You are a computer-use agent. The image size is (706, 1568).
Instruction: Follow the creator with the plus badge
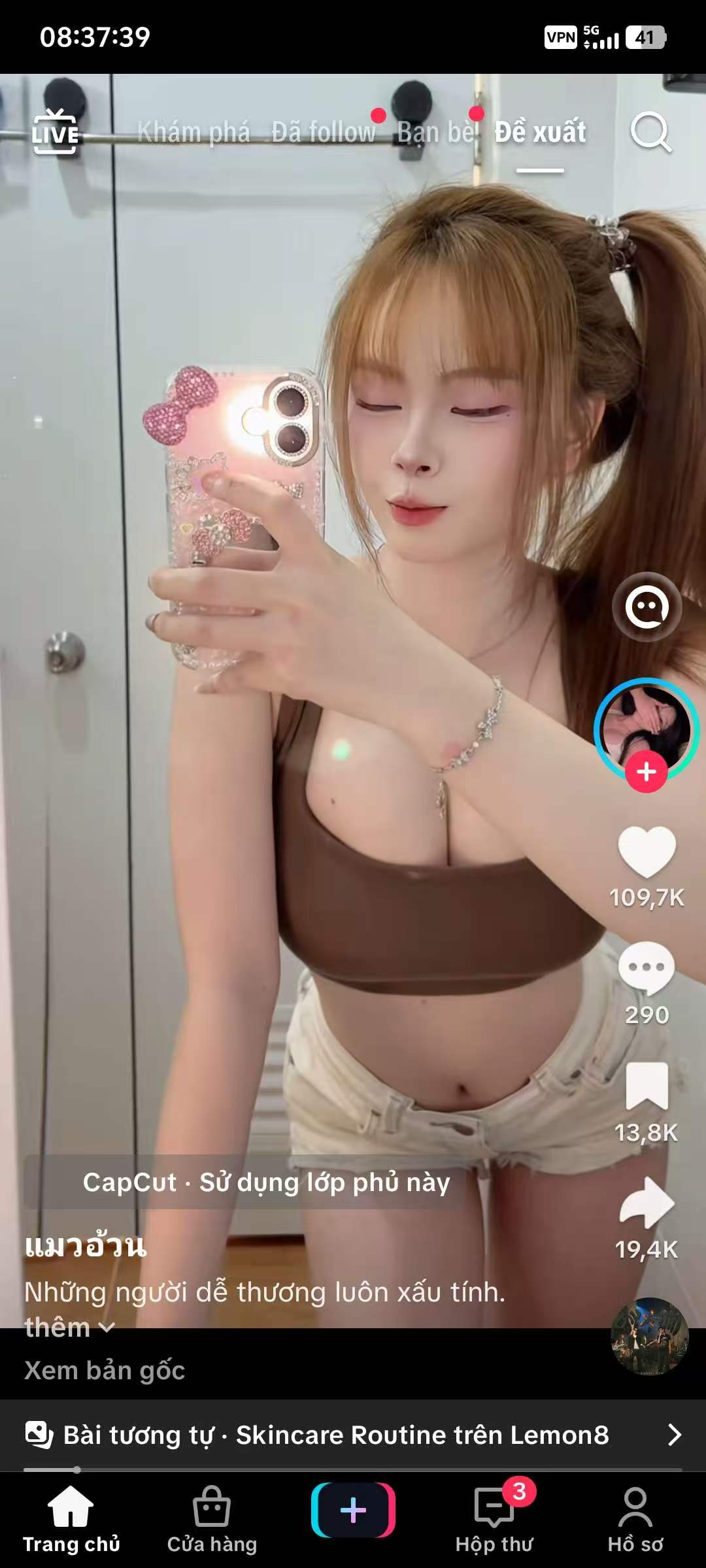(x=646, y=772)
